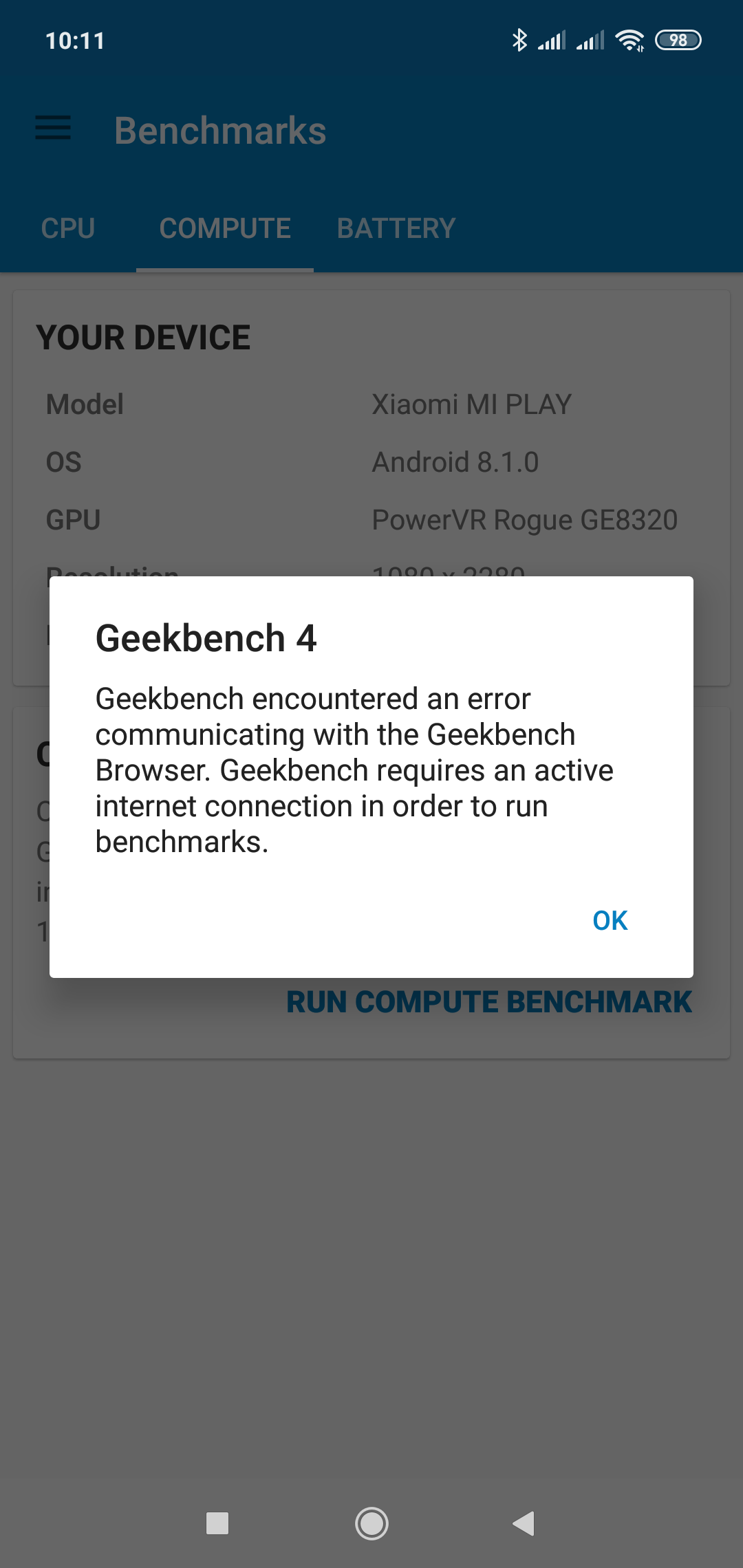Go to the home screen
Viewport: 743px width, 1568px height.
[371, 1523]
